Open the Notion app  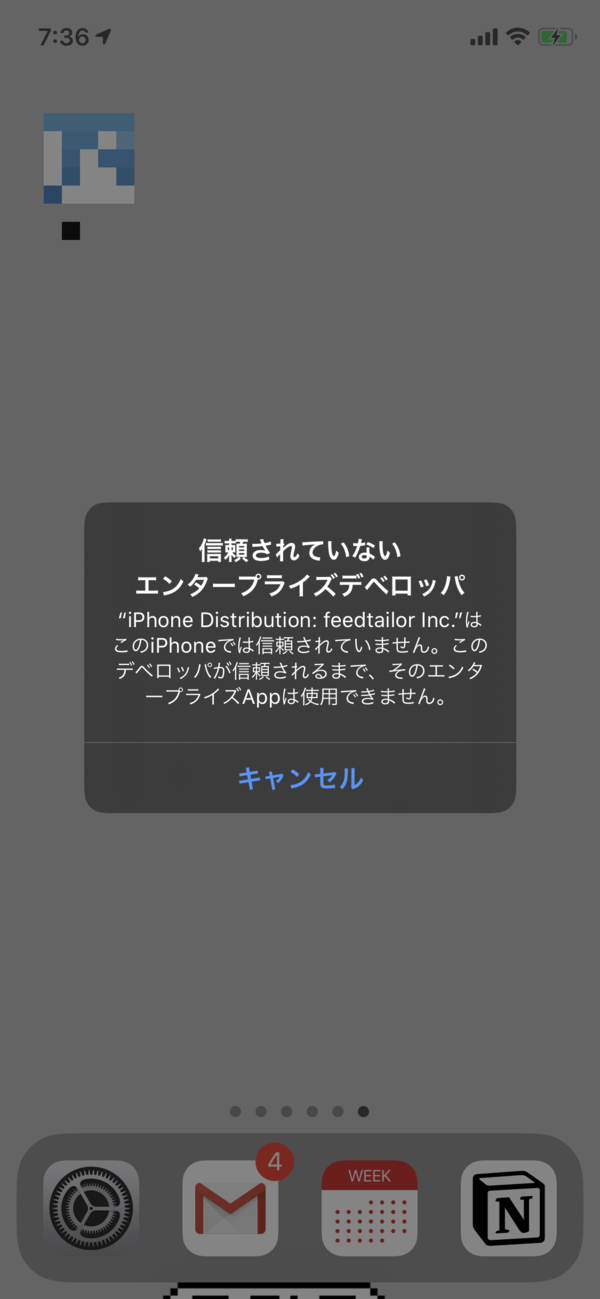508,1207
